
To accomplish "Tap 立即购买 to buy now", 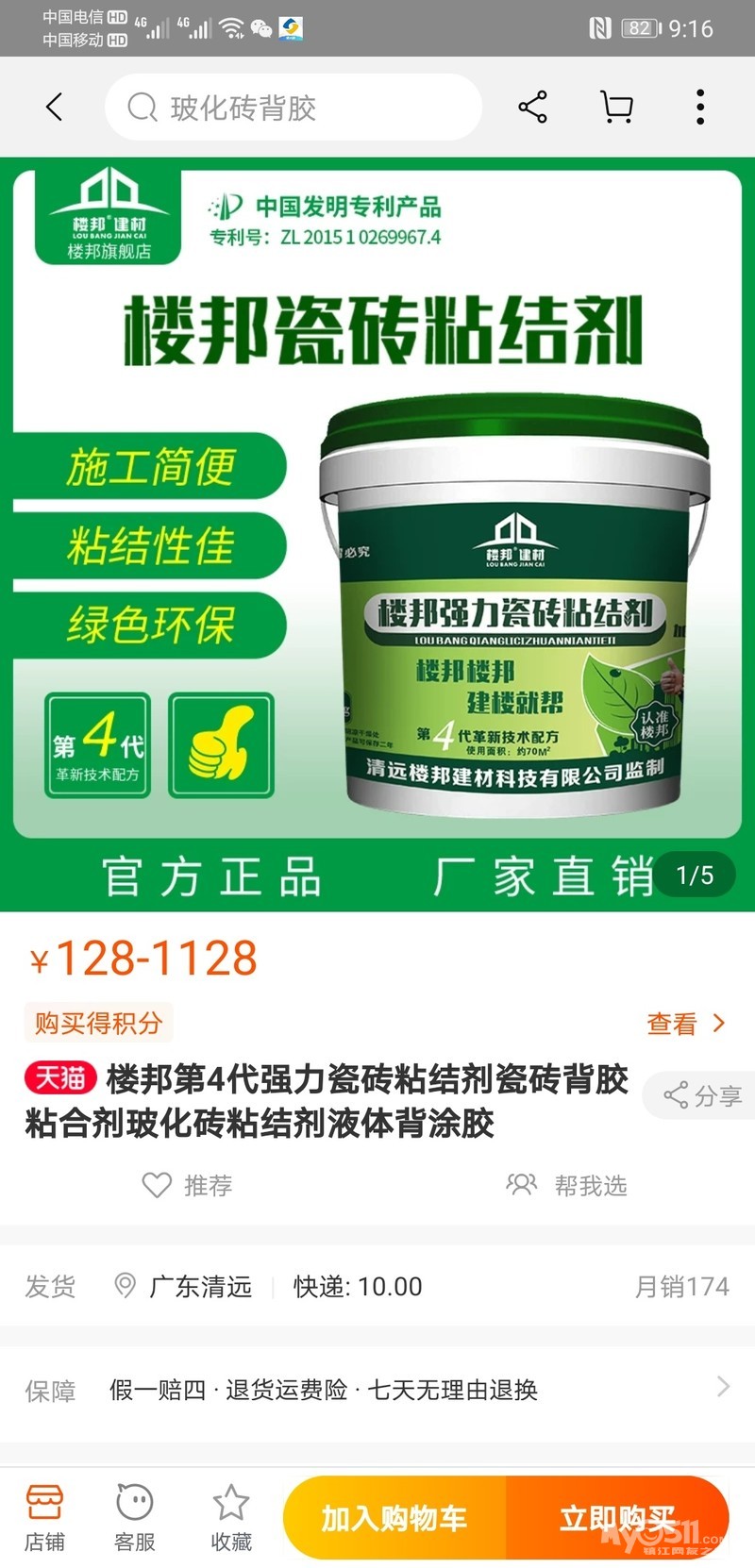I will [617, 1518].
